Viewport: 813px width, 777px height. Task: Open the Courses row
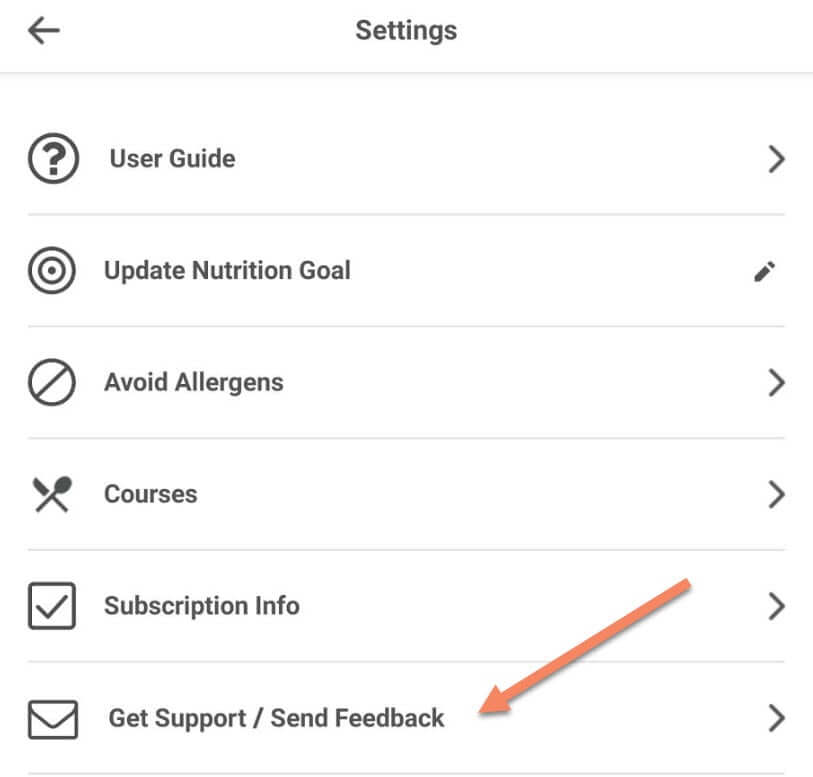tap(151, 494)
